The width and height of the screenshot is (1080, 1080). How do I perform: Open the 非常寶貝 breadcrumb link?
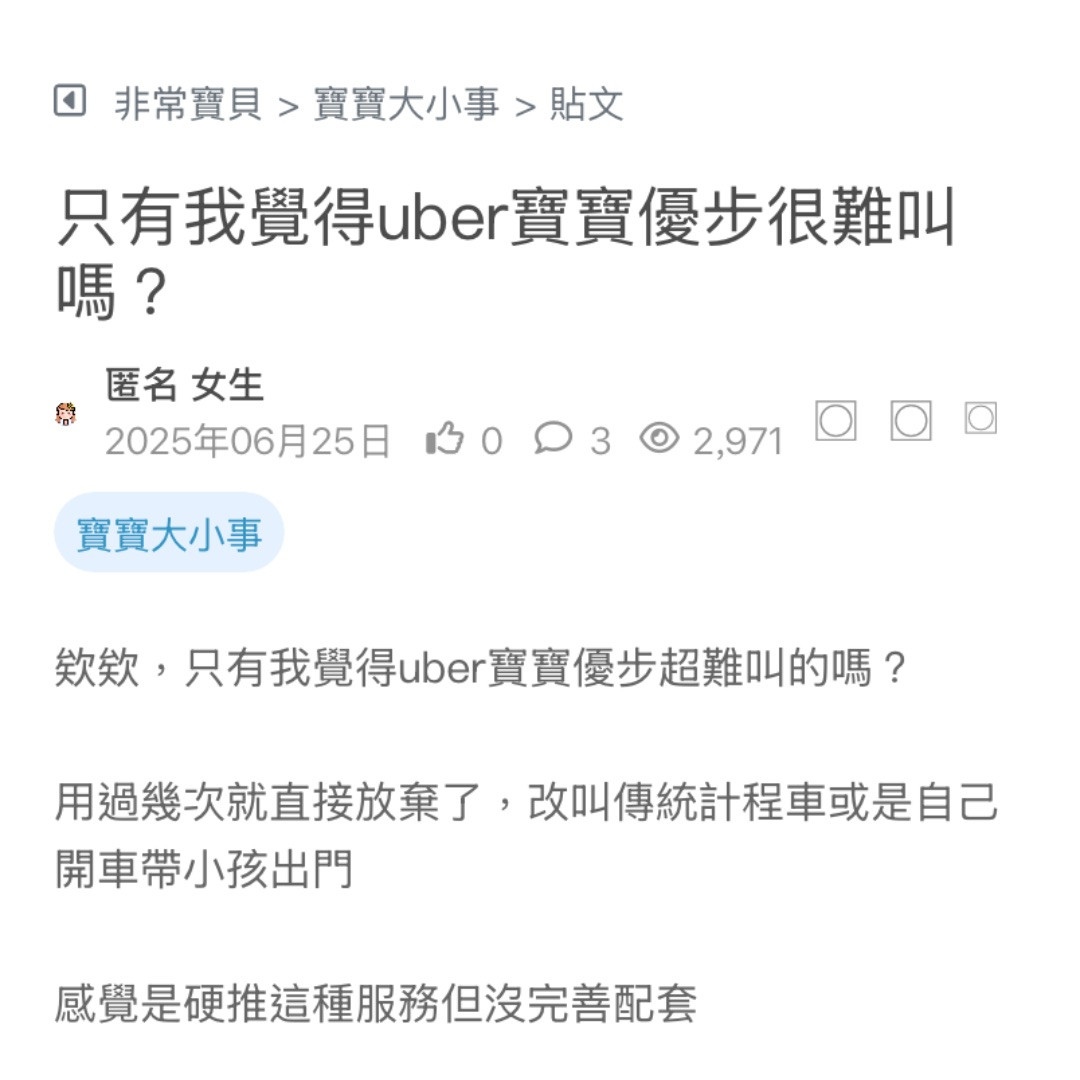(x=188, y=104)
